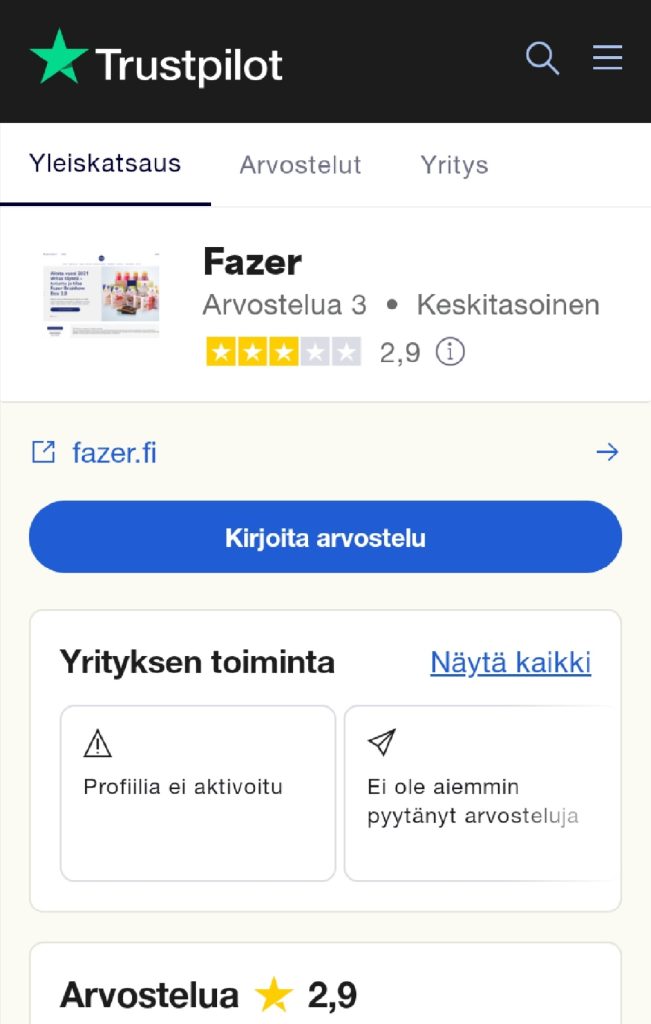Select the Yleiskatsaus tab
Image resolution: width=651 pixels, height=1024 pixels.
(x=105, y=163)
